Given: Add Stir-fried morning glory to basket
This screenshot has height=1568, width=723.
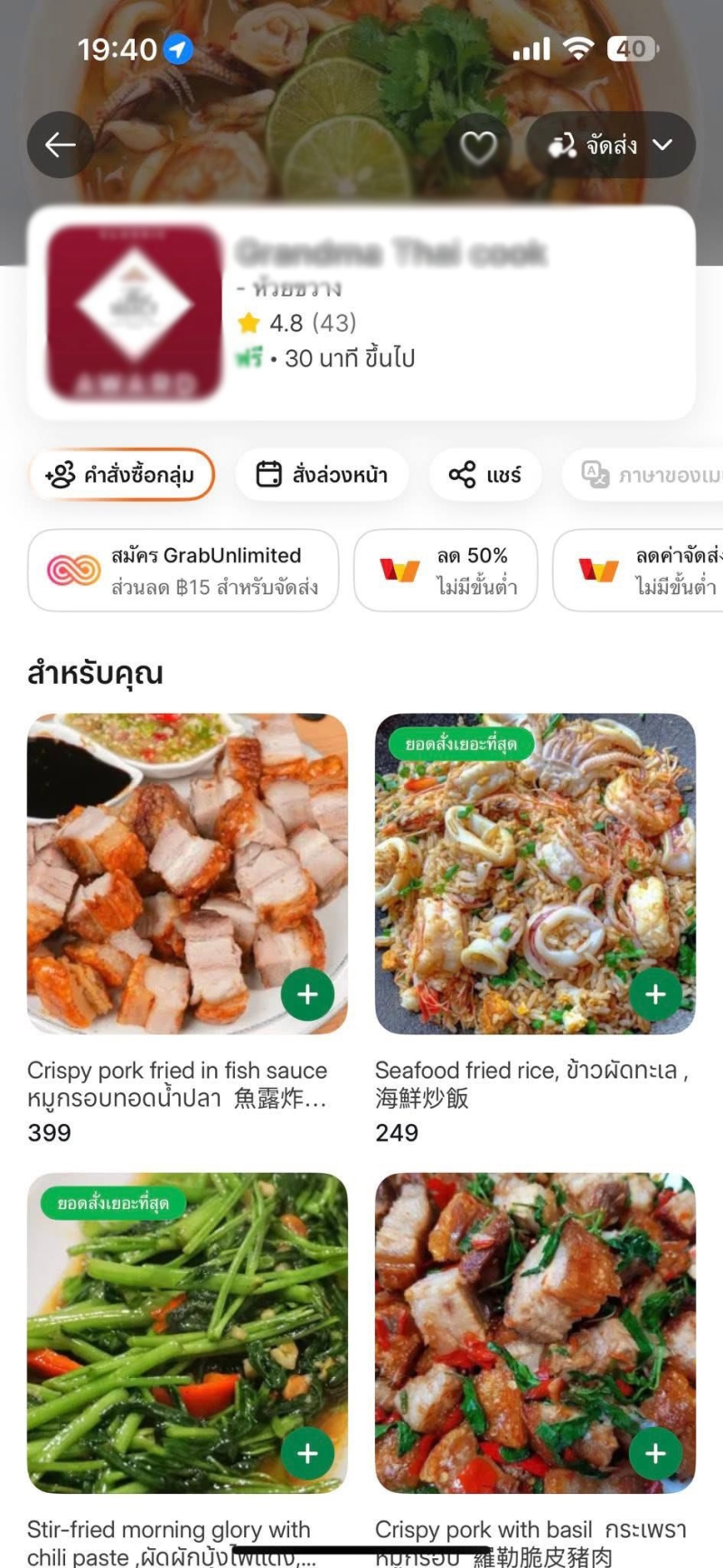Looking at the screenshot, I should coord(307,1453).
